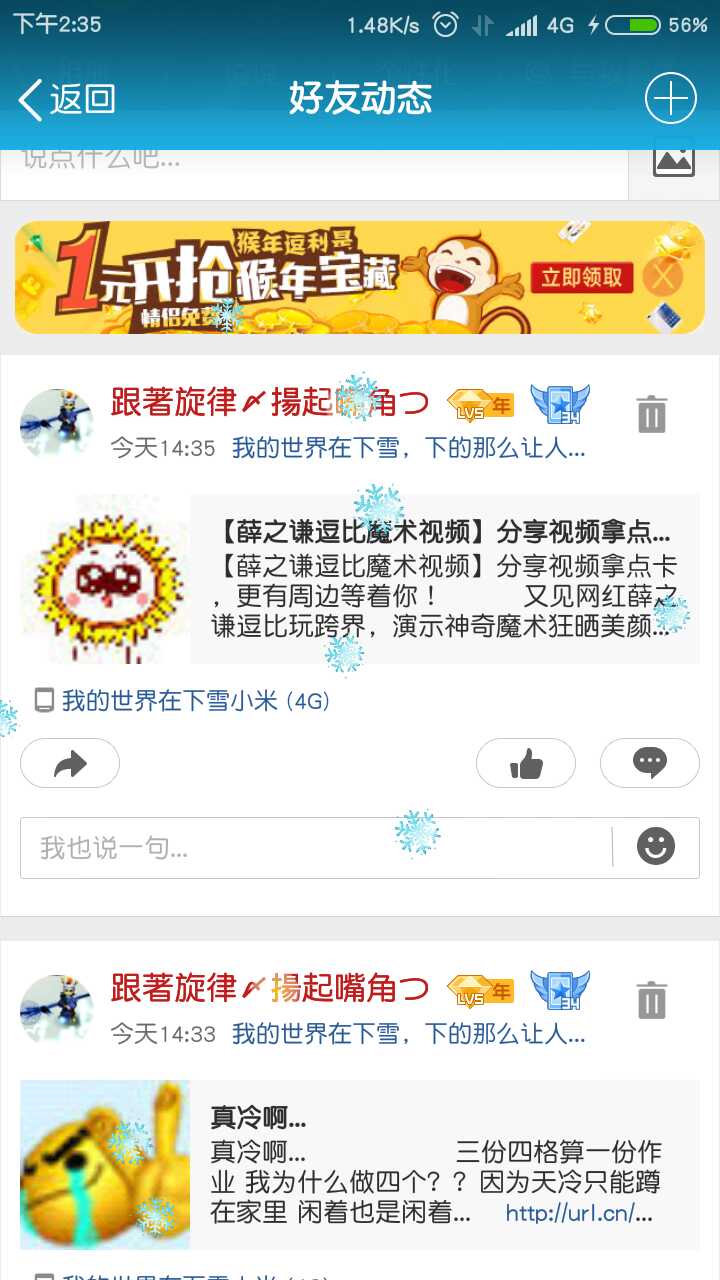Forward the 薛之谦 video post with share arrow
The height and width of the screenshot is (1280, 720).
tap(70, 764)
